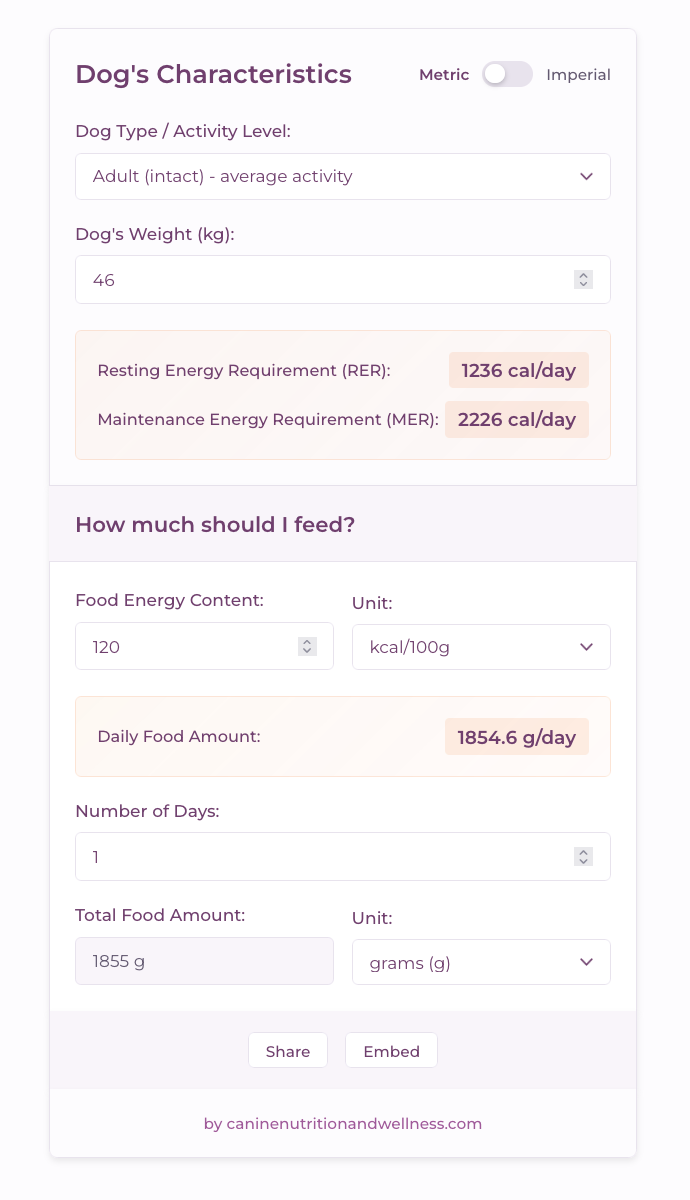Image resolution: width=690 pixels, height=1200 pixels.
Task: Tap the Embed button
Action: [x=391, y=1051]
